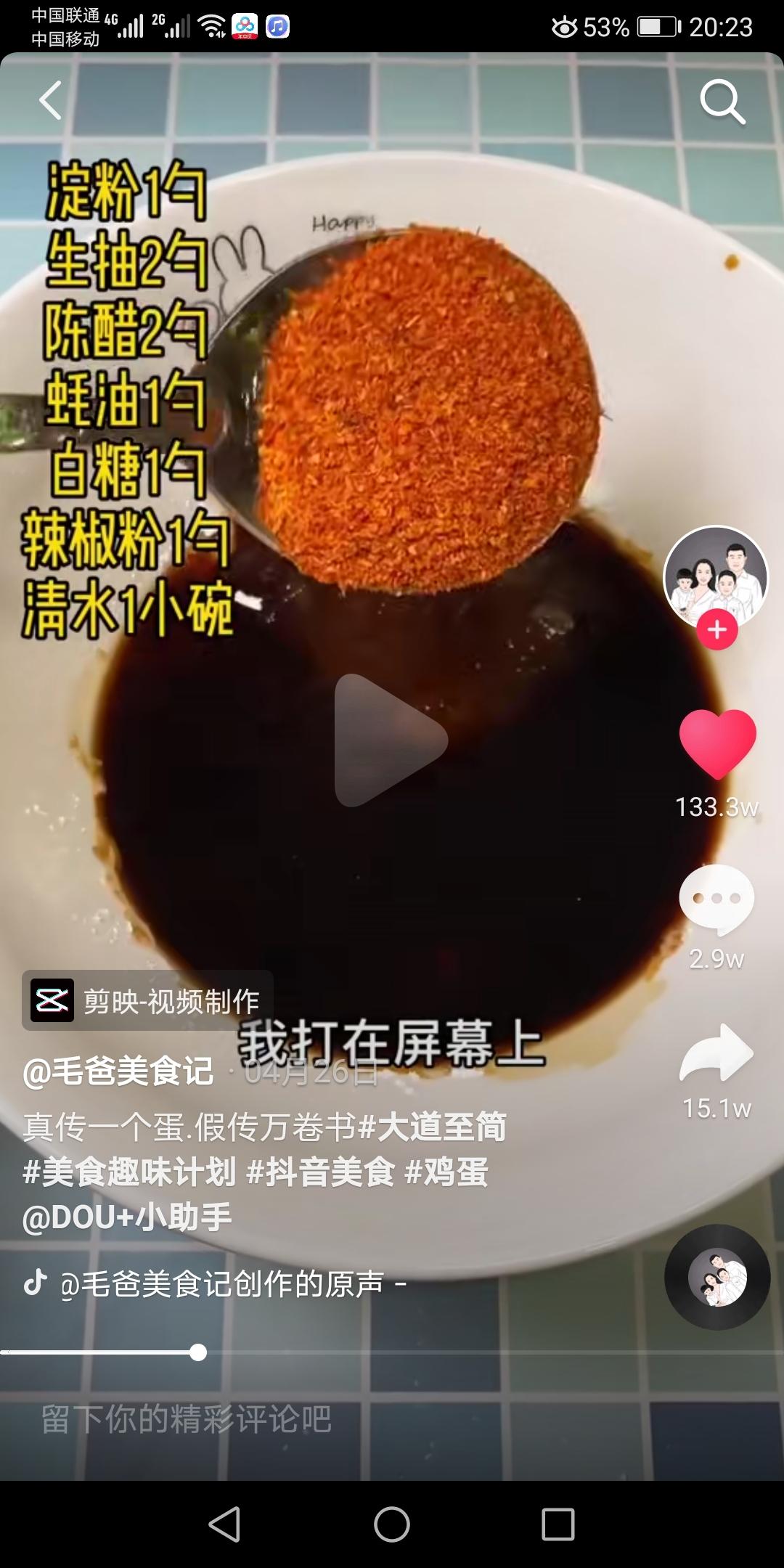Open the #抖音美食 hashtag
The image size is (784, 1568).
321,1172
